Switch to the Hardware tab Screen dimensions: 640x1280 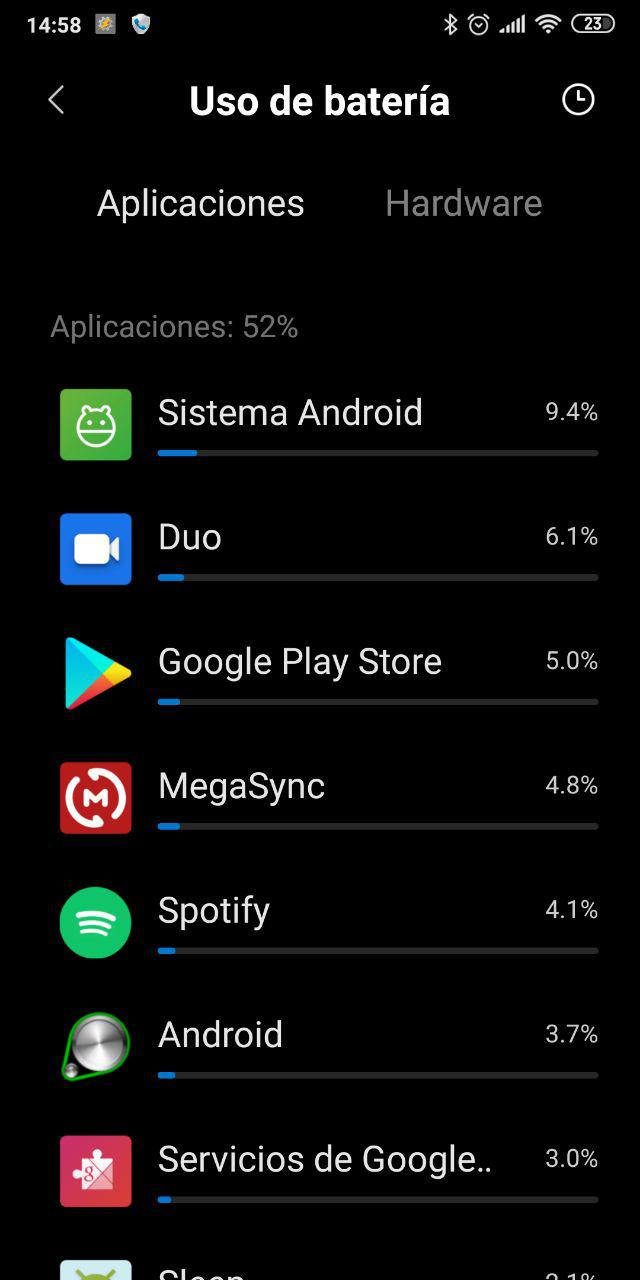point(463,203)
